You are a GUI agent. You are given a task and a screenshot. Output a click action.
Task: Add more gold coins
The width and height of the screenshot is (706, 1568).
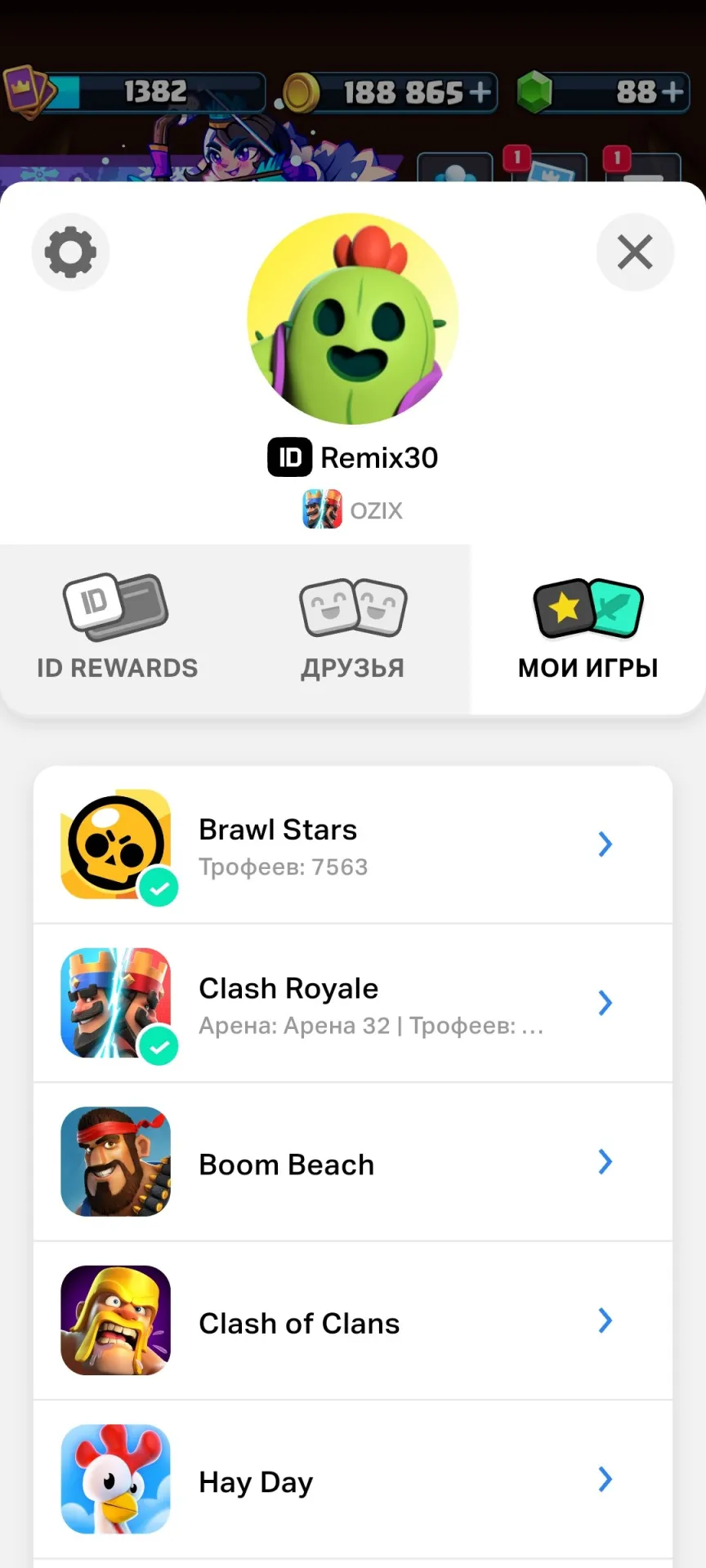(481, 92)
